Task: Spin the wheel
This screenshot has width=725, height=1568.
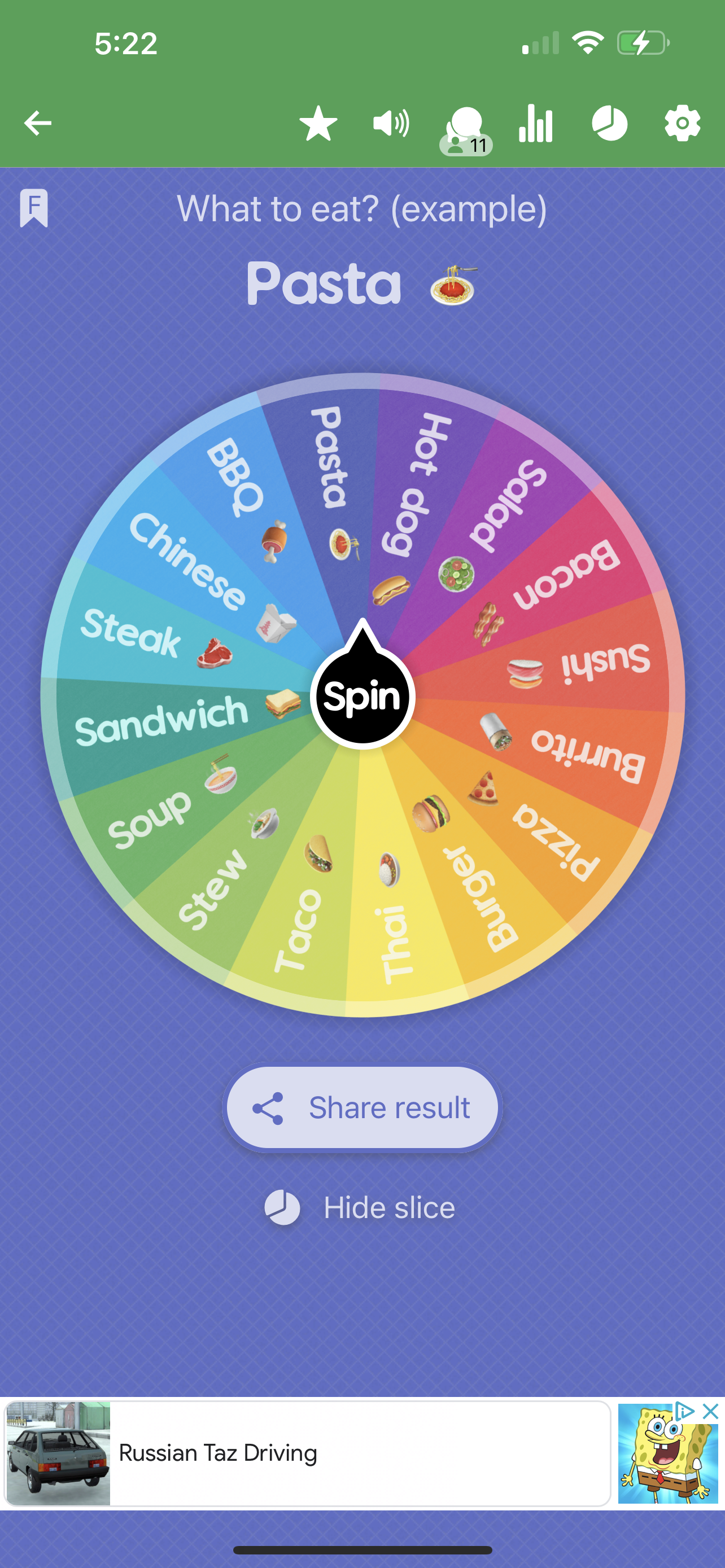Action: click(x=363, y=696)
